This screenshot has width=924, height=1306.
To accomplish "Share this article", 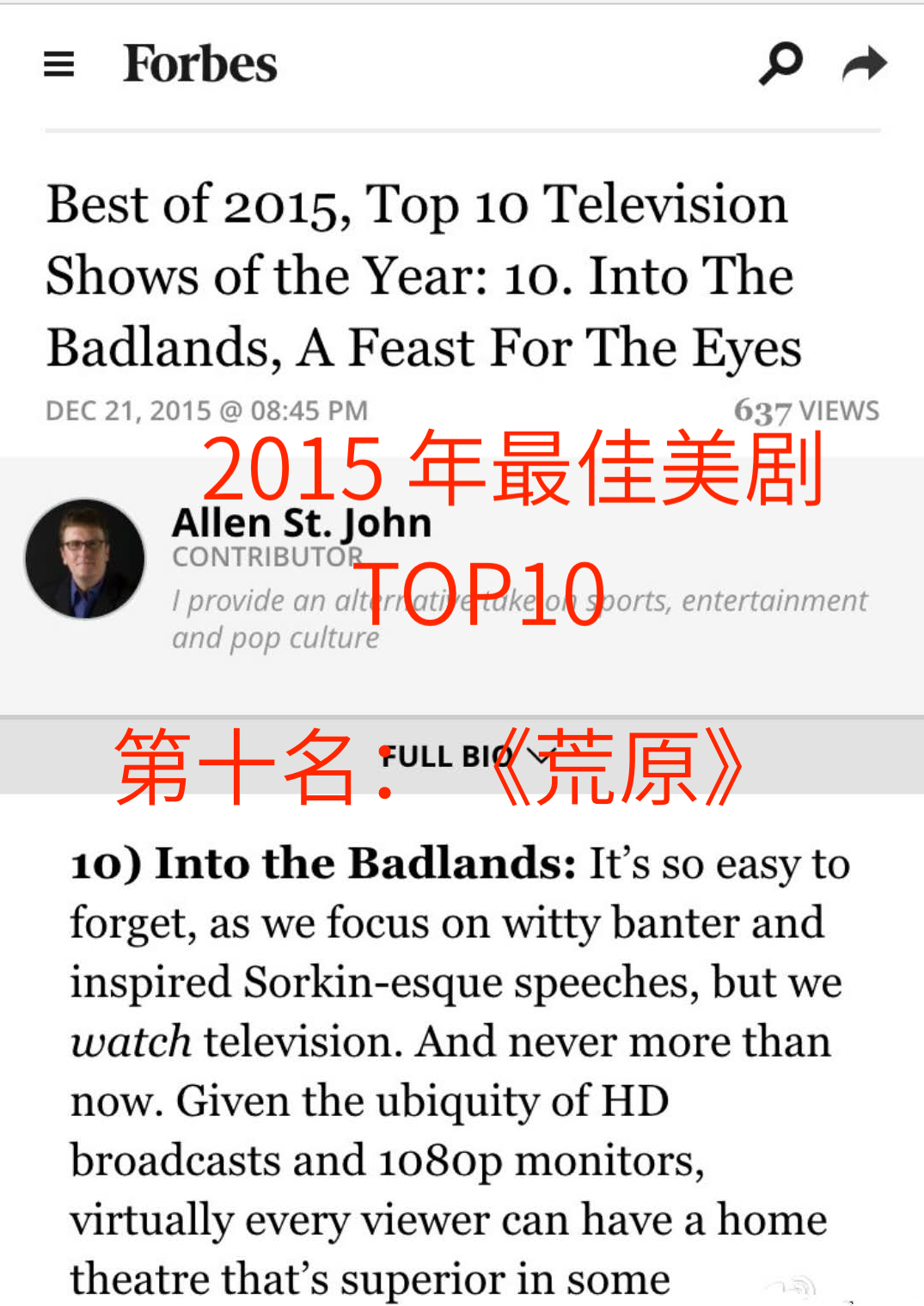I will click(x=864, y=64).
